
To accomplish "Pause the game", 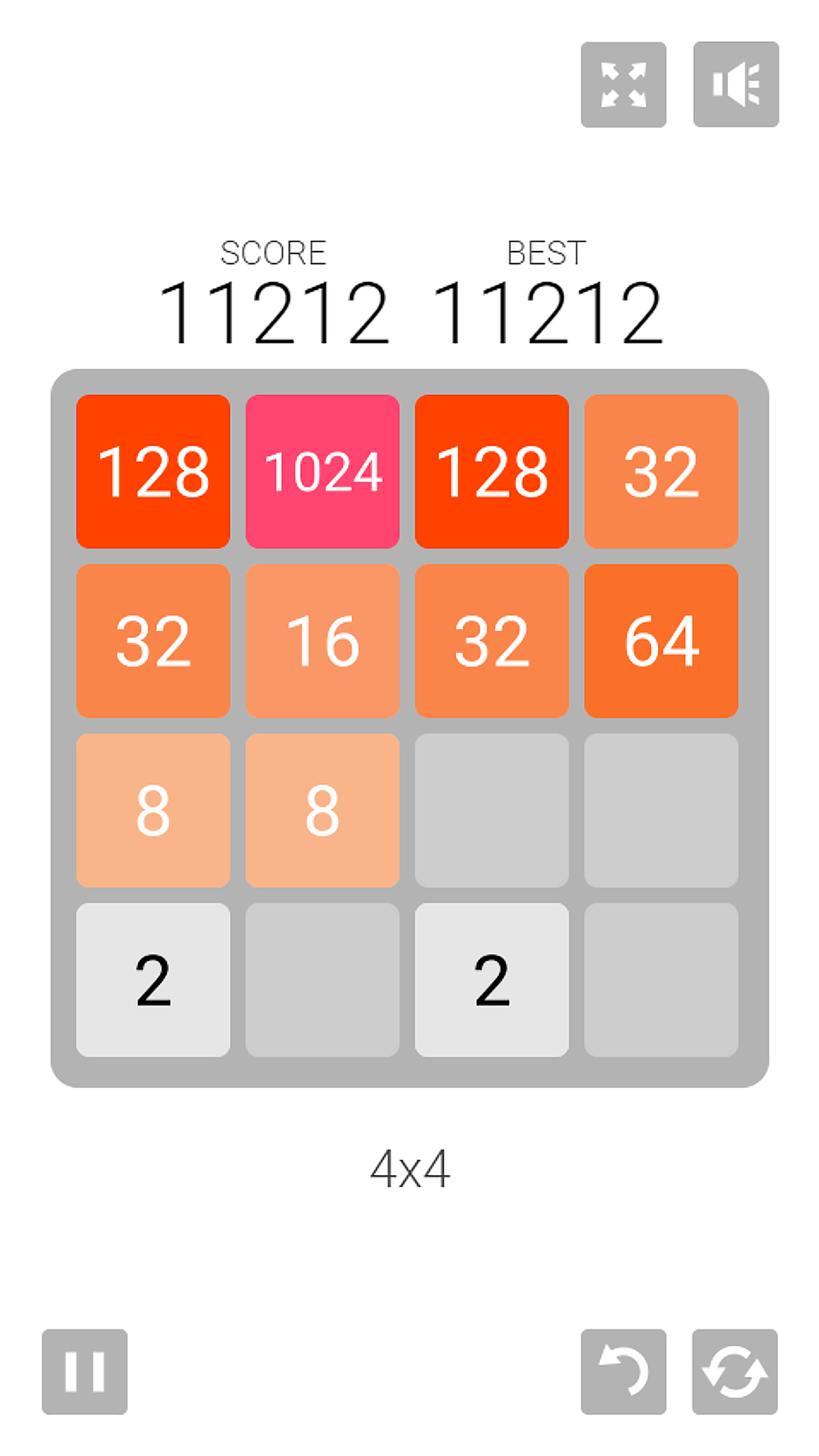I will (85, 1371).
